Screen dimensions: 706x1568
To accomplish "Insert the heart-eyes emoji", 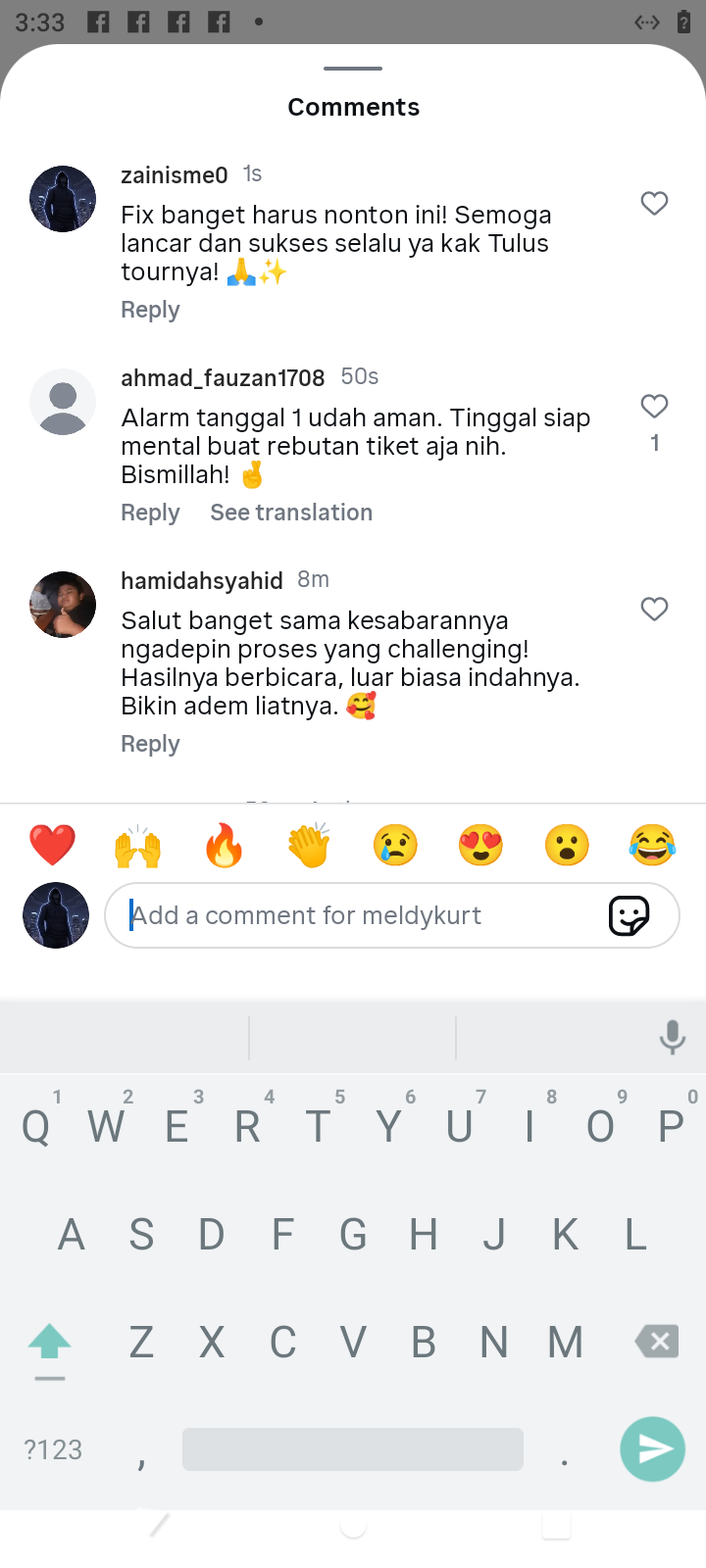I will [480, 845].
